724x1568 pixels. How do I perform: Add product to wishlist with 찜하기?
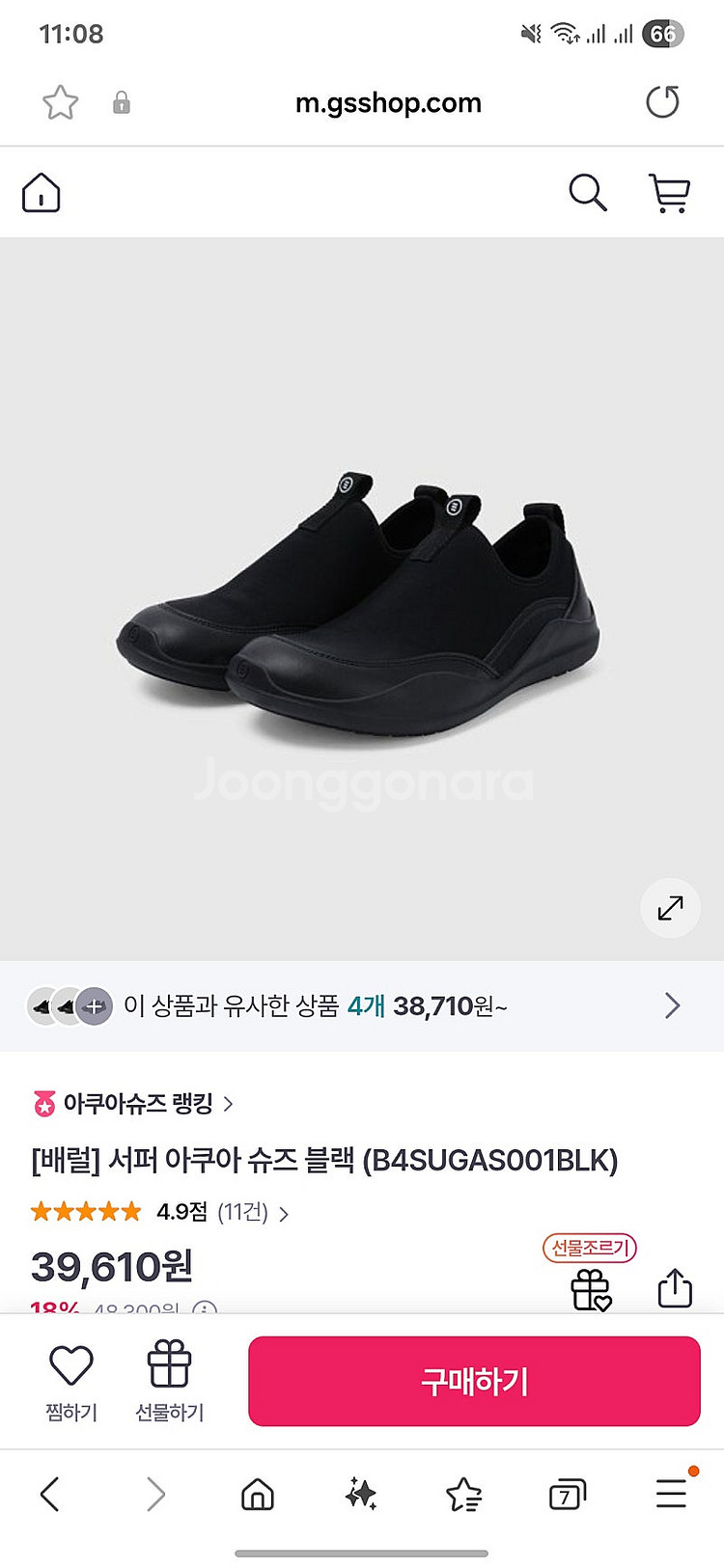point(71,1382)
